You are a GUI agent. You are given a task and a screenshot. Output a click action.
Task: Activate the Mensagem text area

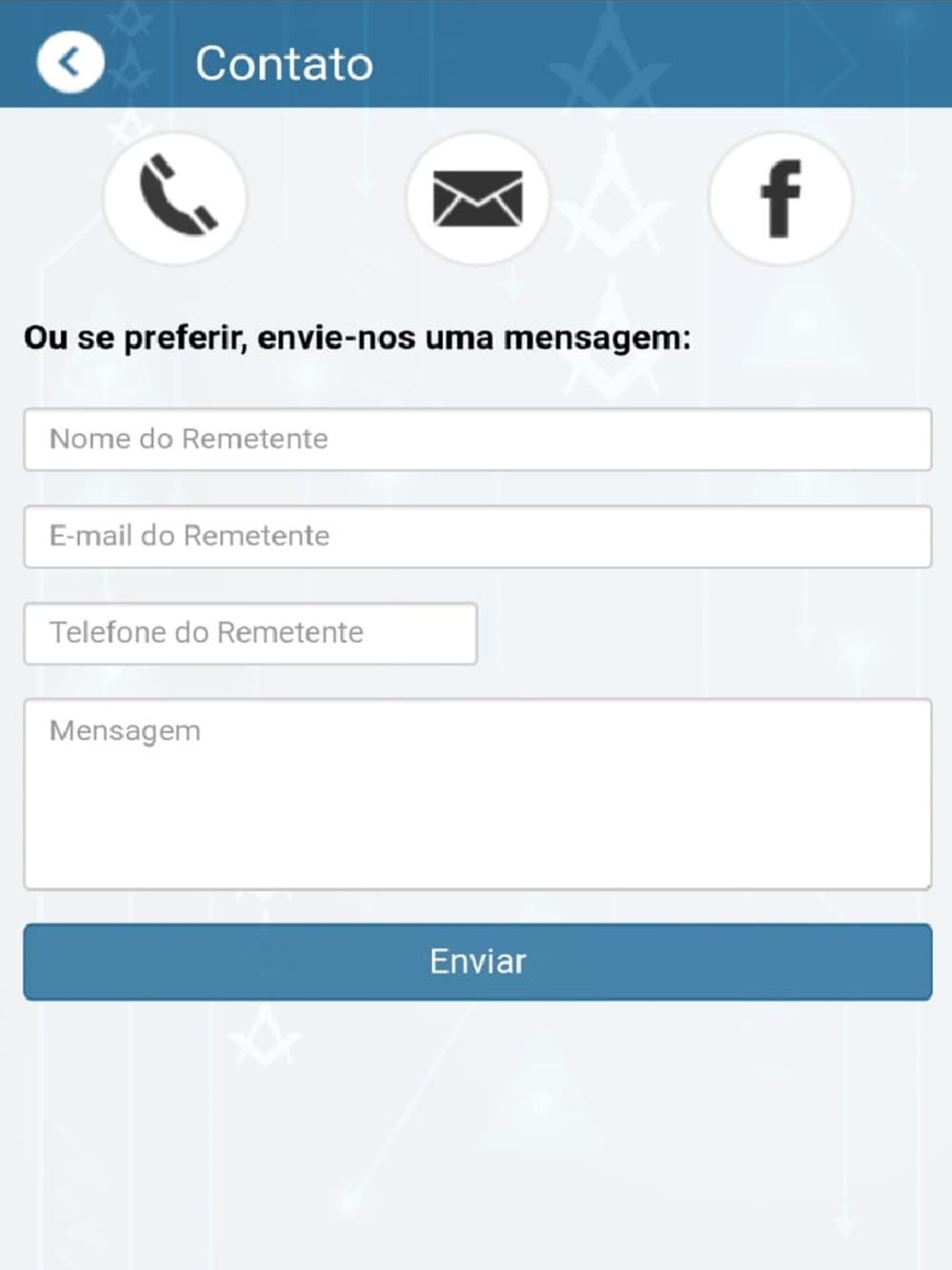coord(477,794)
